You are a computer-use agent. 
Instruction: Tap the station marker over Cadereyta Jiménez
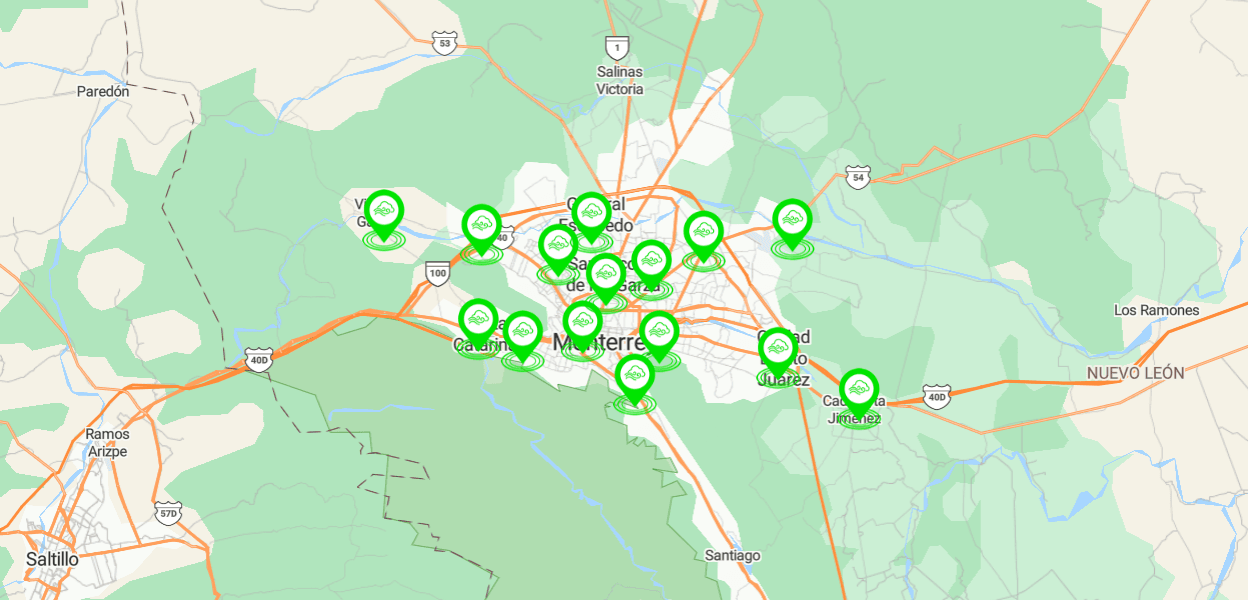coord(858,388)
